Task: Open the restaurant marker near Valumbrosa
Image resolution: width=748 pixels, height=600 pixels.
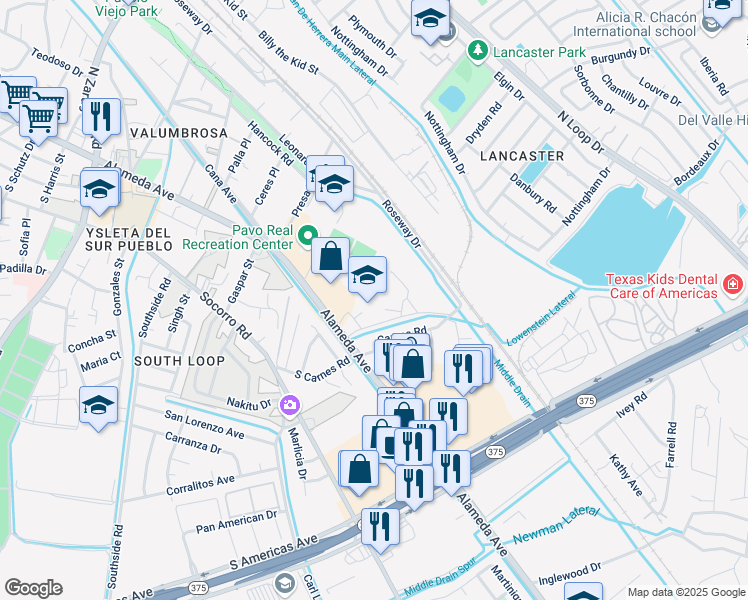Action: 100,116
